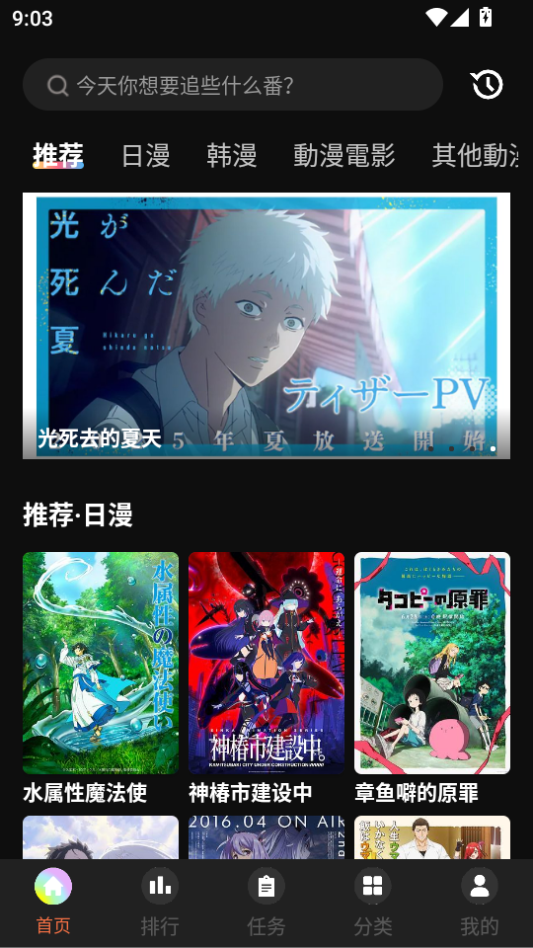Open the watch history clock icon
This screenshot has width=533, height=948.
click(486, 85)
